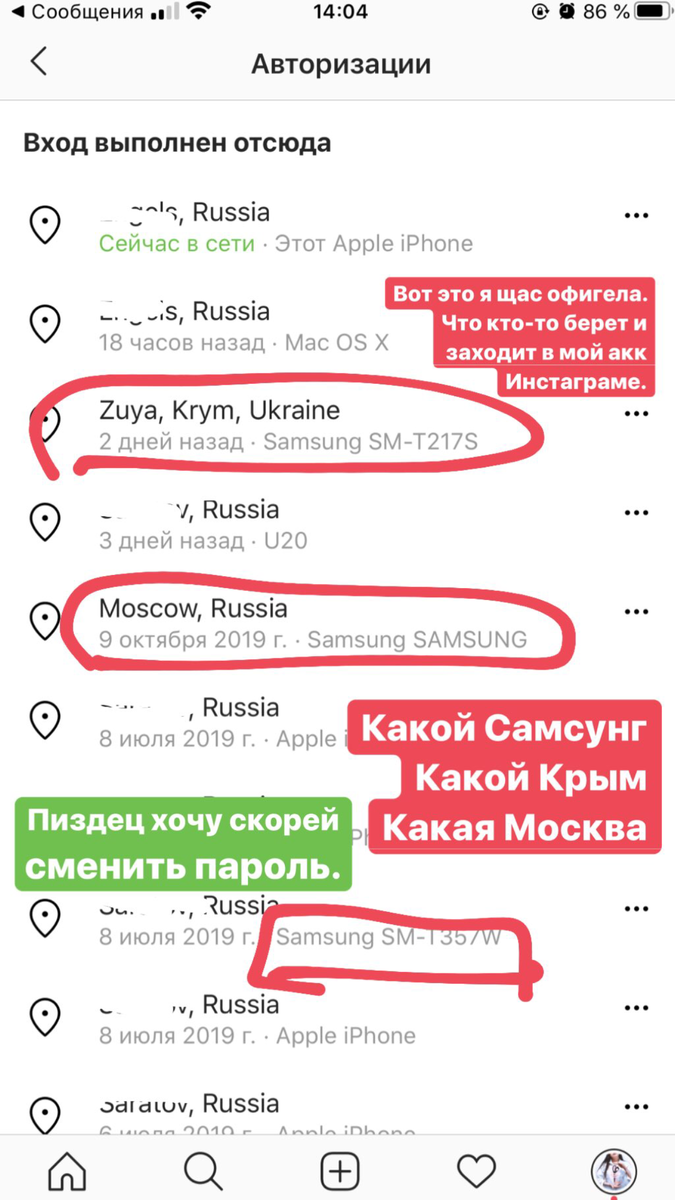Image resolution: width=675 pixels, height=1200 pixels.
Task: Open options for the Samsung SM-T357W login
Action: 636,908
